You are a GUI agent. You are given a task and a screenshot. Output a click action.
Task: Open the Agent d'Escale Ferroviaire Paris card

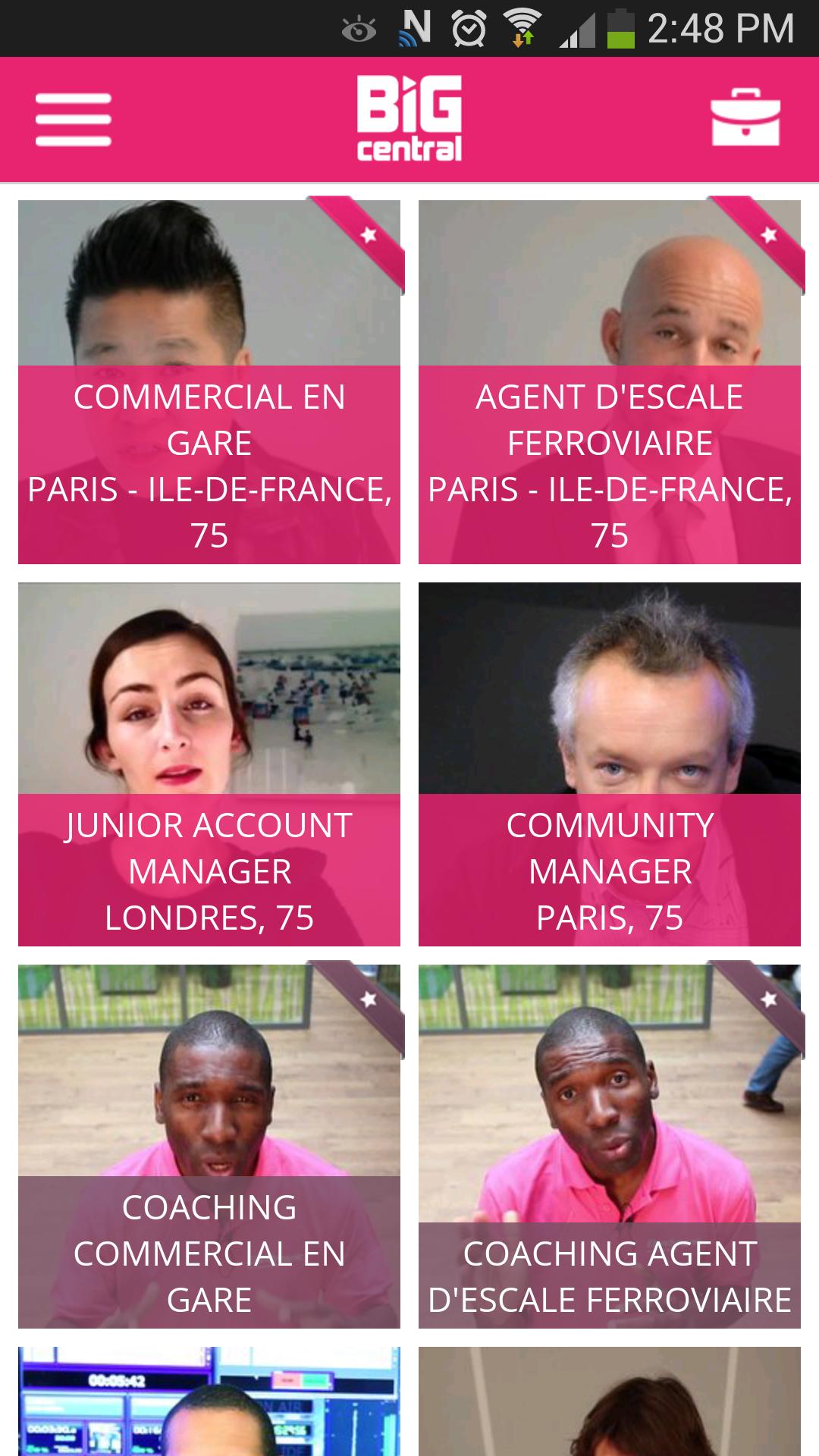tap(609, 382)
